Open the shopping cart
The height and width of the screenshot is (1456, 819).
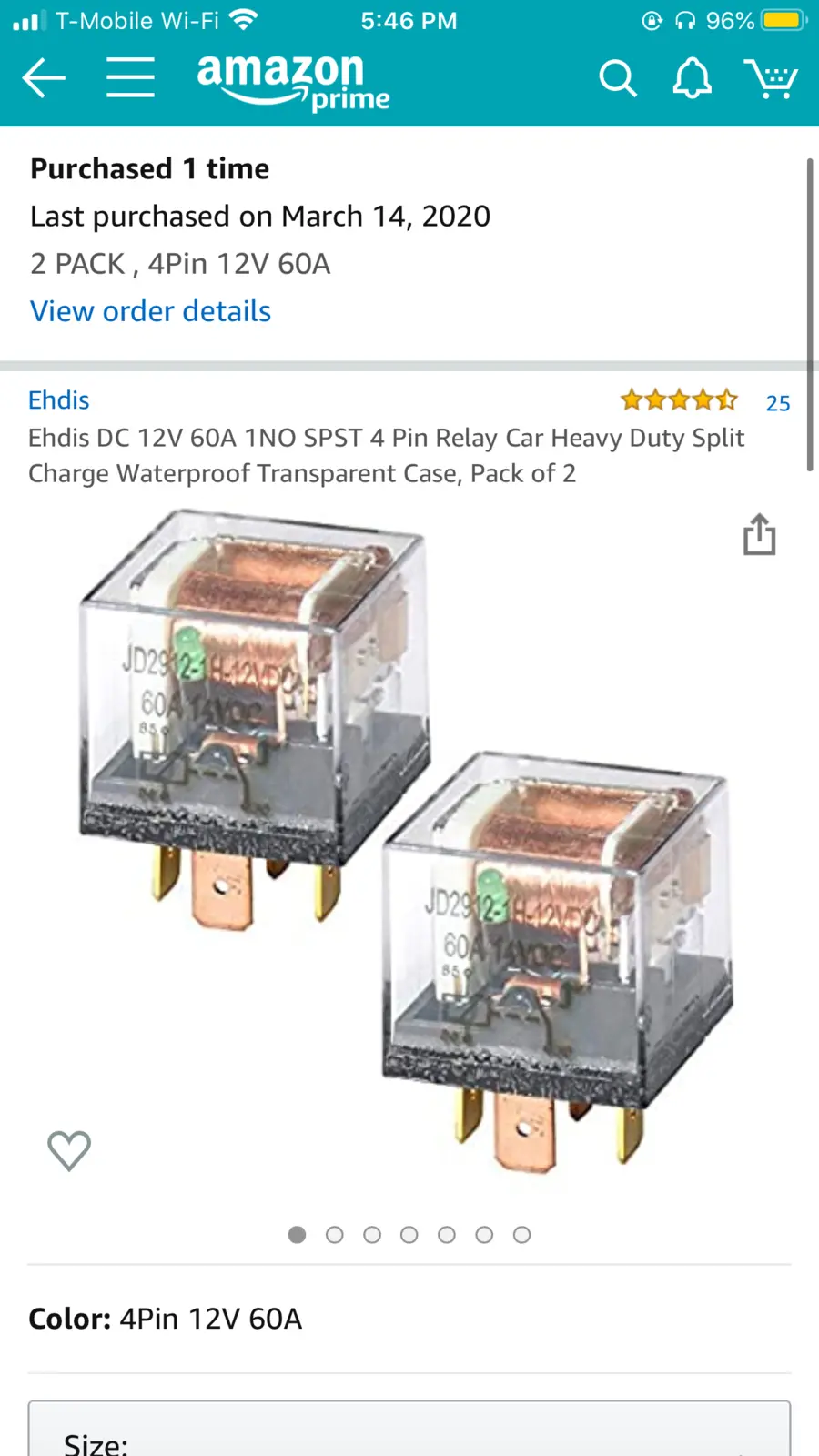tap(771, 78)
